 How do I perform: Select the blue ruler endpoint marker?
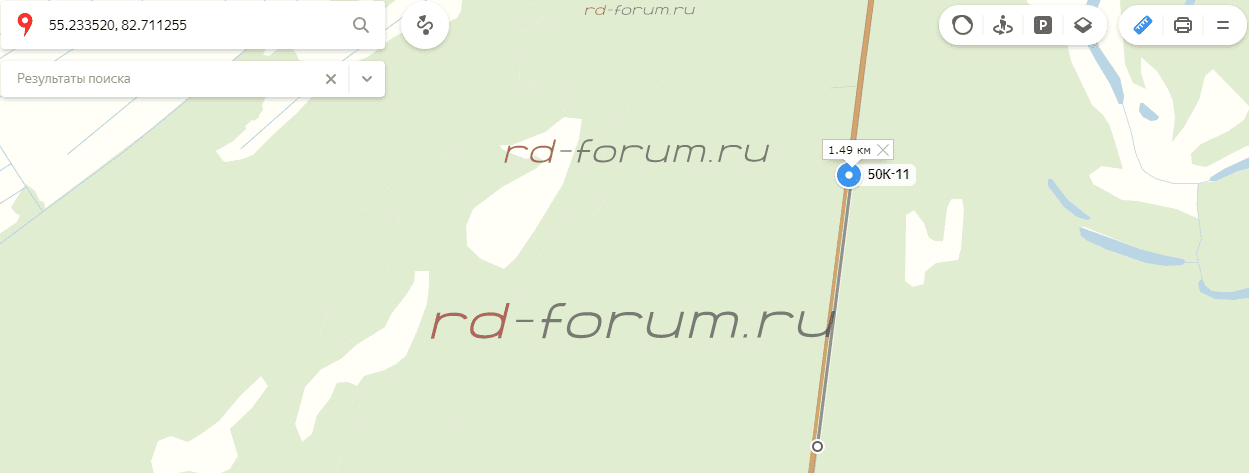[848, 176]
